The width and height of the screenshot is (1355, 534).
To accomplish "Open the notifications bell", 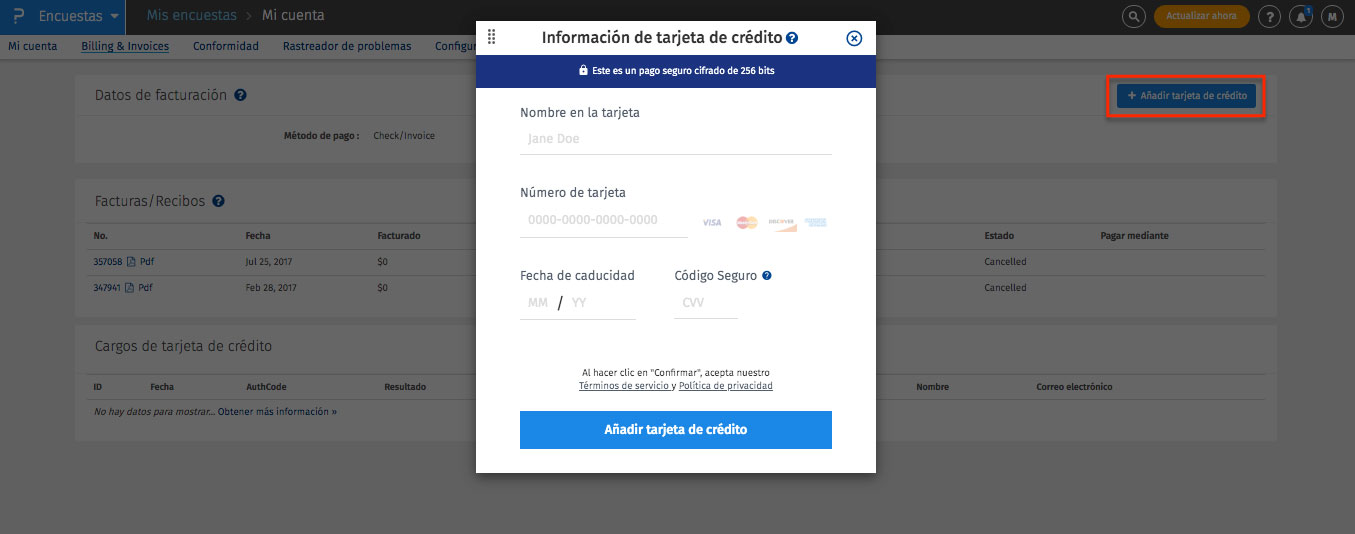I will tap(1300, 16).
